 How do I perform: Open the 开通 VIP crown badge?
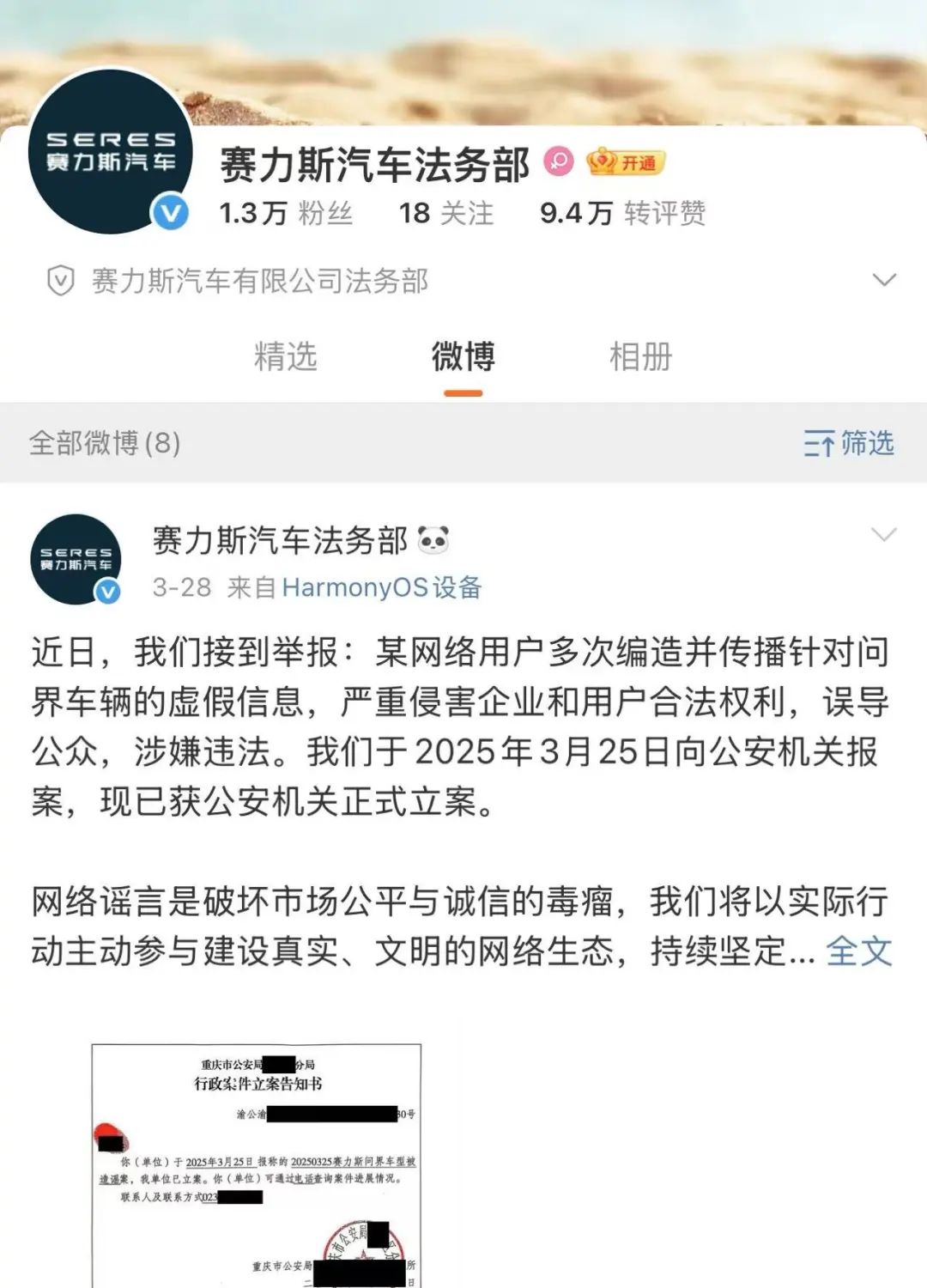coord(626,162)
